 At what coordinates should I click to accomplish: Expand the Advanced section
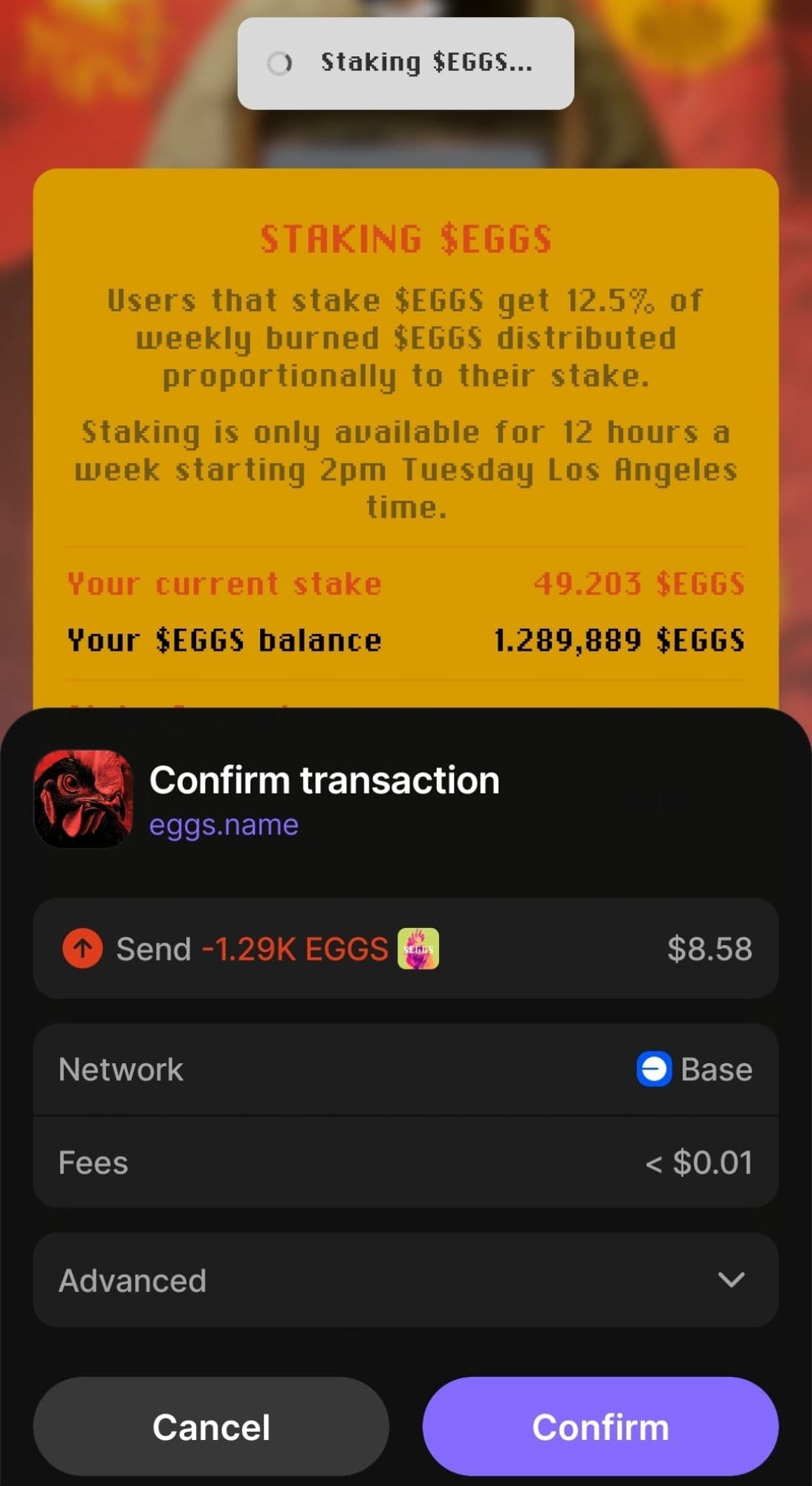coord(406,1280)
